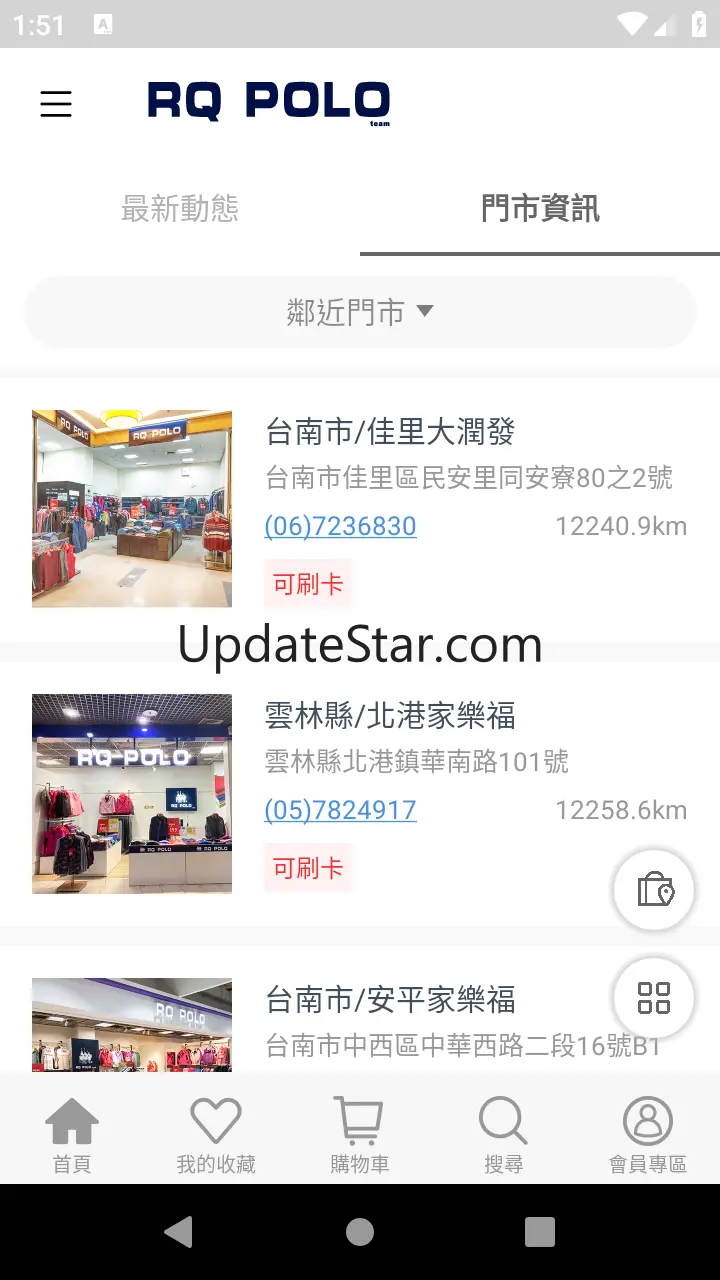Open the 台南市/佳里大潤發 store card
The image size is (720, 1280).
click(390, 433)
